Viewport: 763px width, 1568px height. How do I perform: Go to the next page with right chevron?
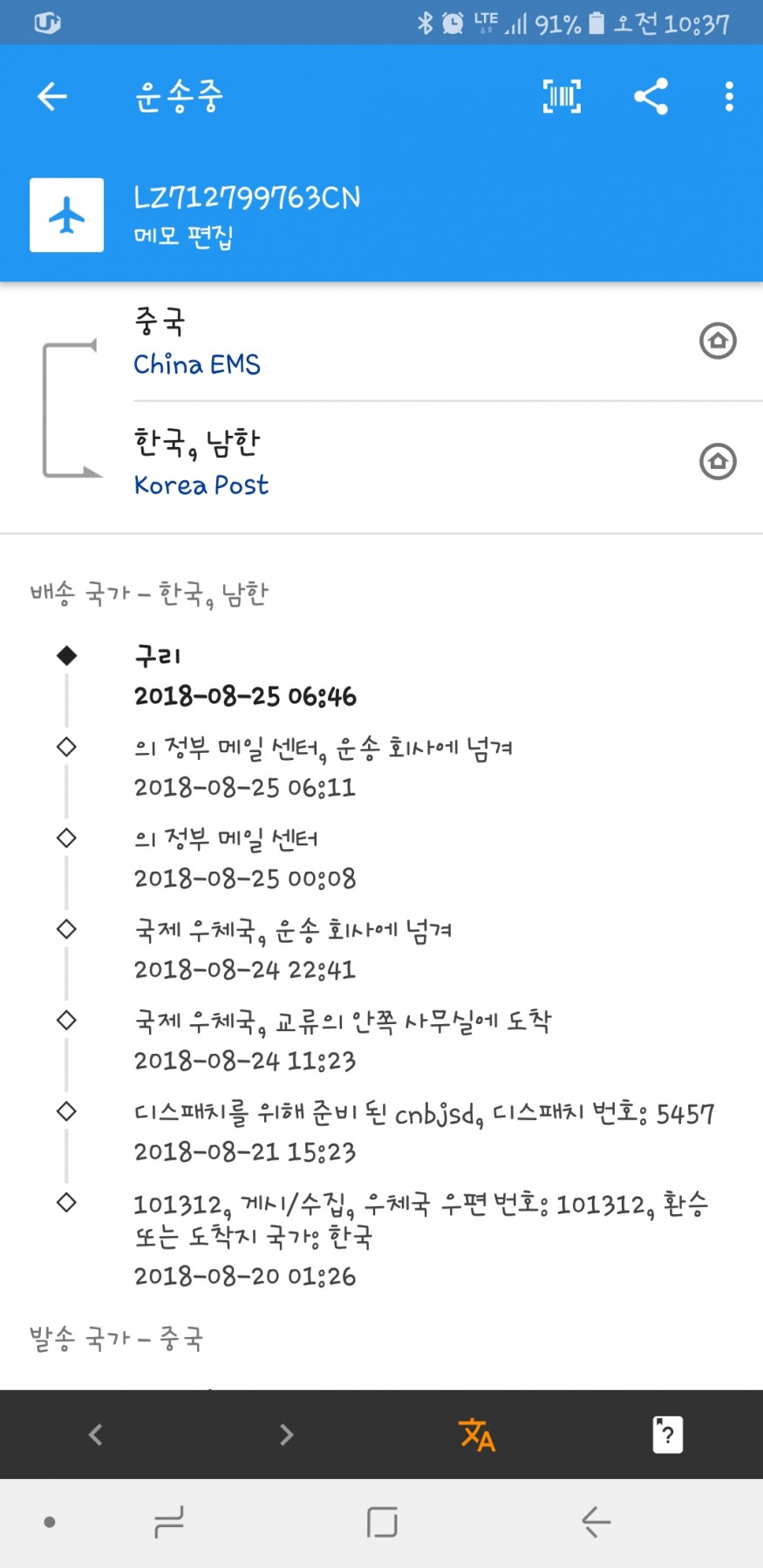click(286, 1435)
